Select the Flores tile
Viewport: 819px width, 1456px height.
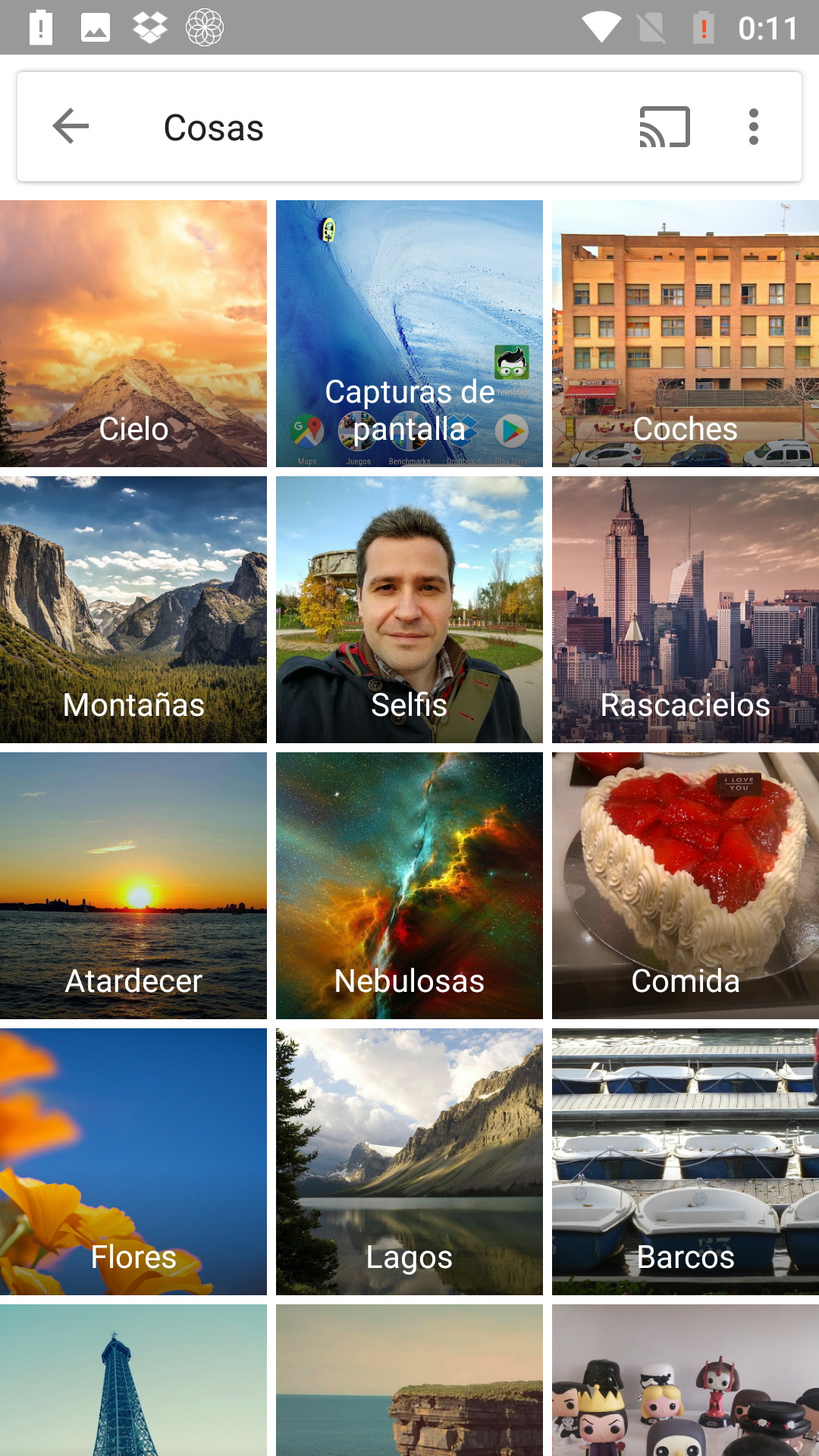[133, 1162]
